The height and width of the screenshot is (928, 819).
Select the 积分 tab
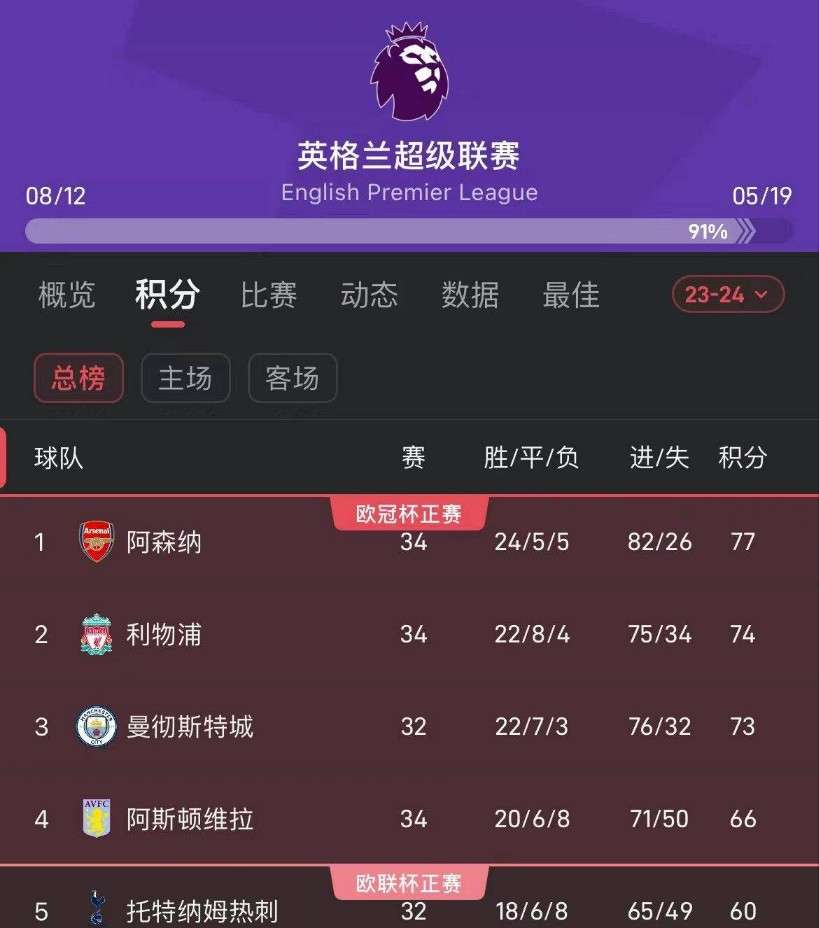[168, 295]
